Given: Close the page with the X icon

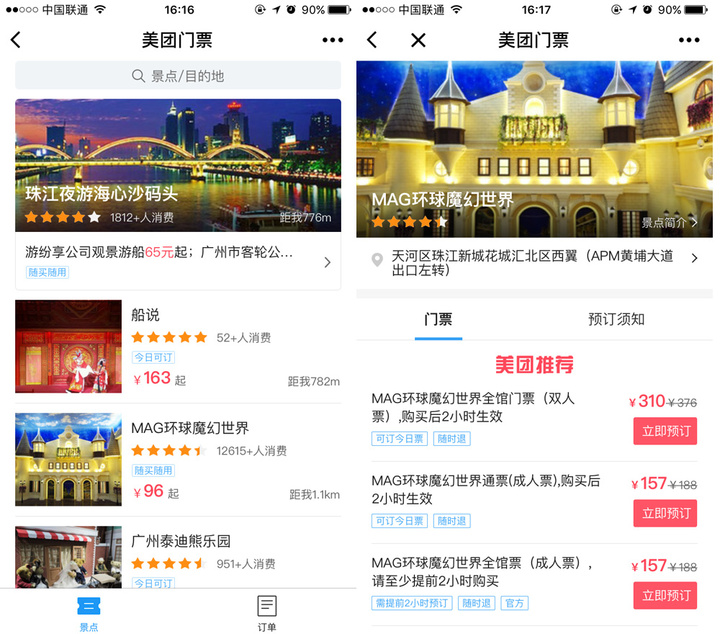Looking at the screenshot, I should [418, 40].
